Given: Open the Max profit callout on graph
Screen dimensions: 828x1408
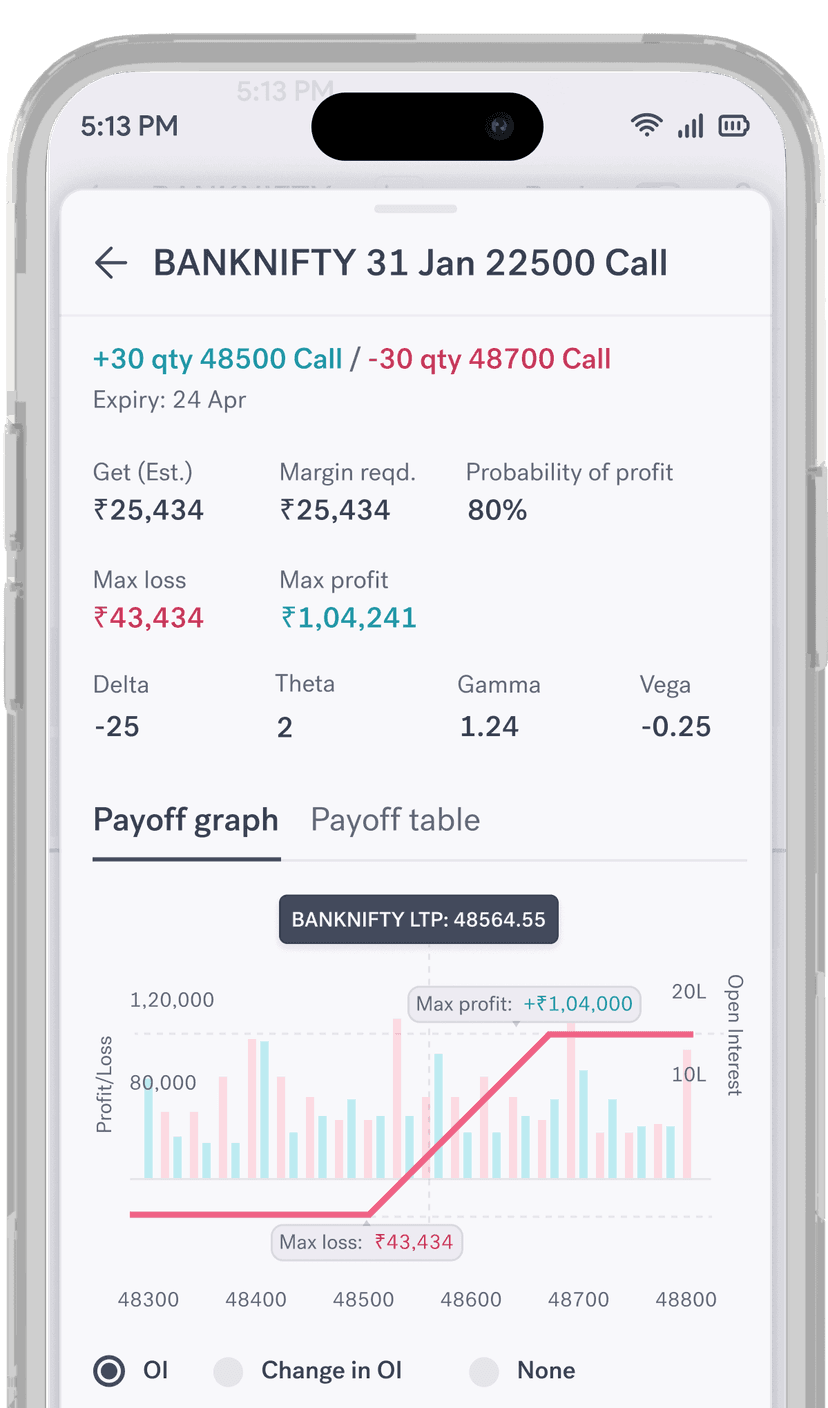Looking at the screenshot, I should (x=524, y=1004).
